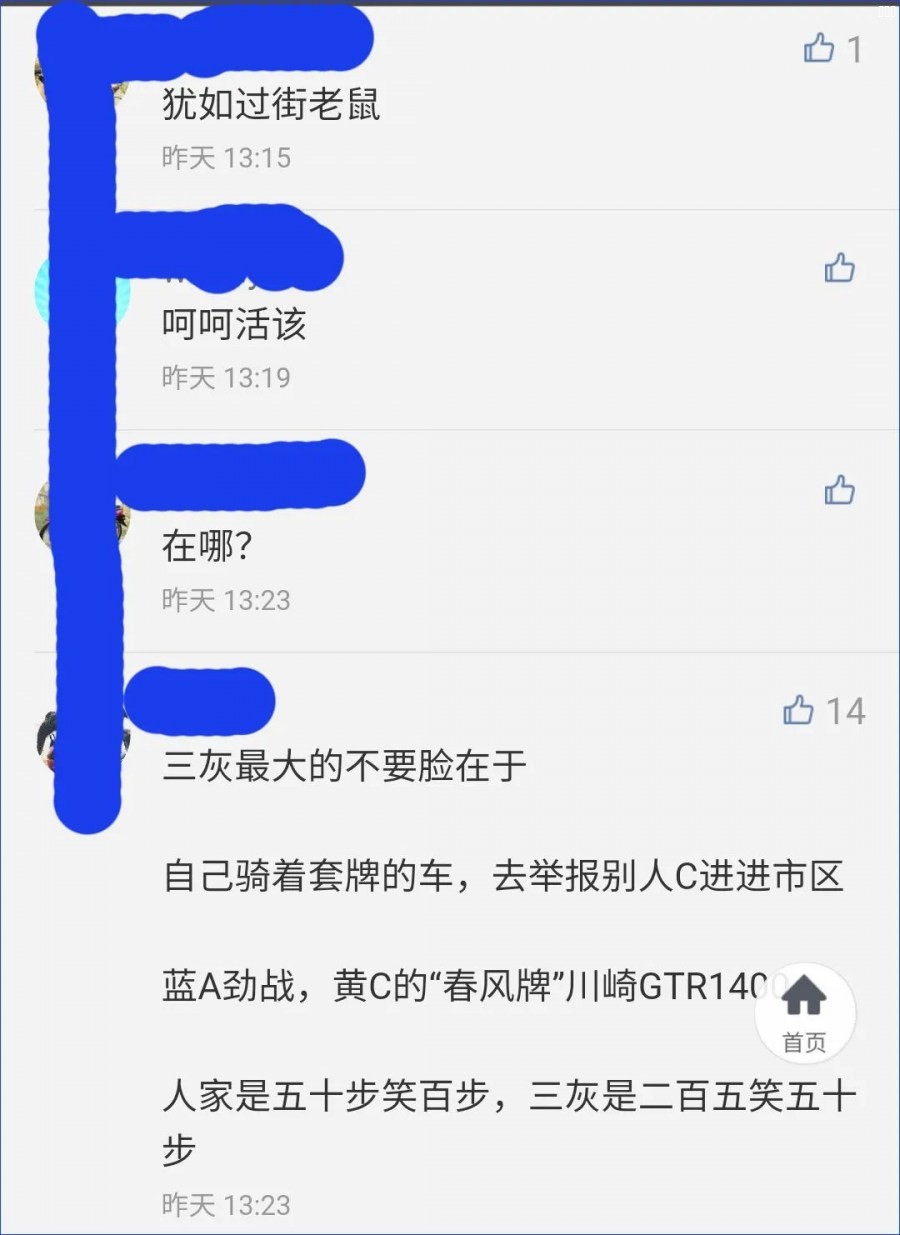900x1235 pixels.
Task: Tap the timestamp "昨天 13:15"
Action: tap(227, 157)
